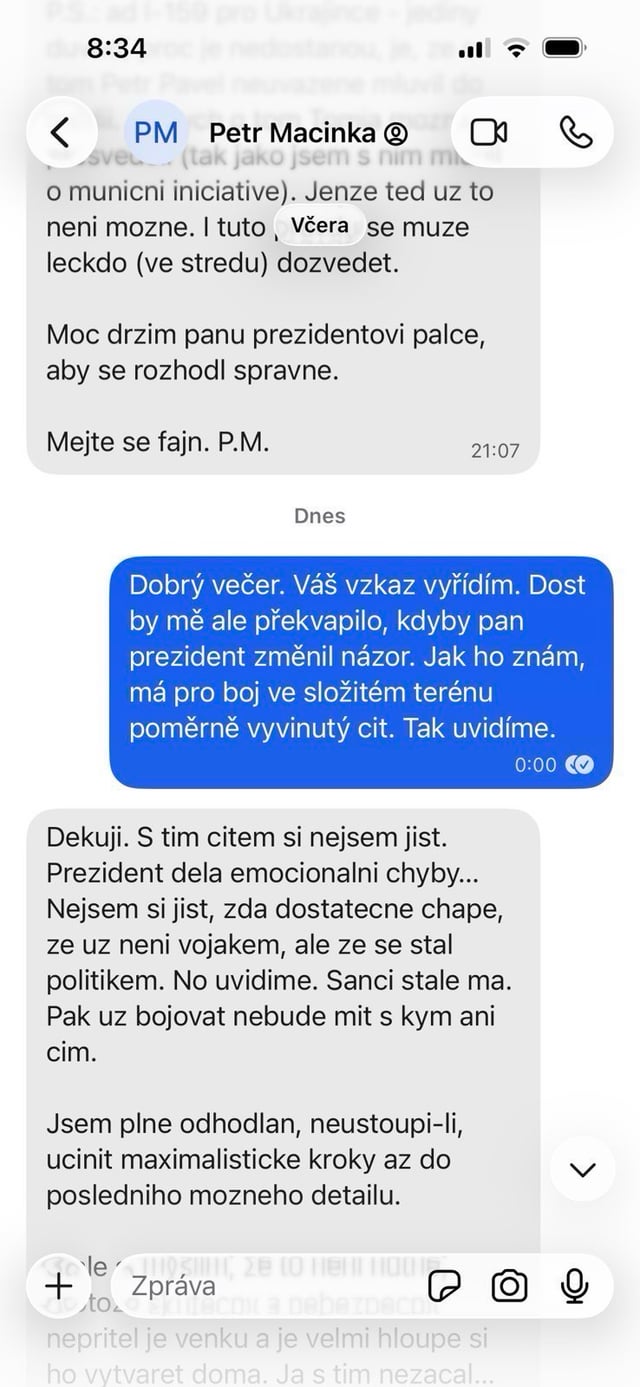Open the camera to take a photo
This screenshot has width=640, height=1387.
tap(509, 1286)
